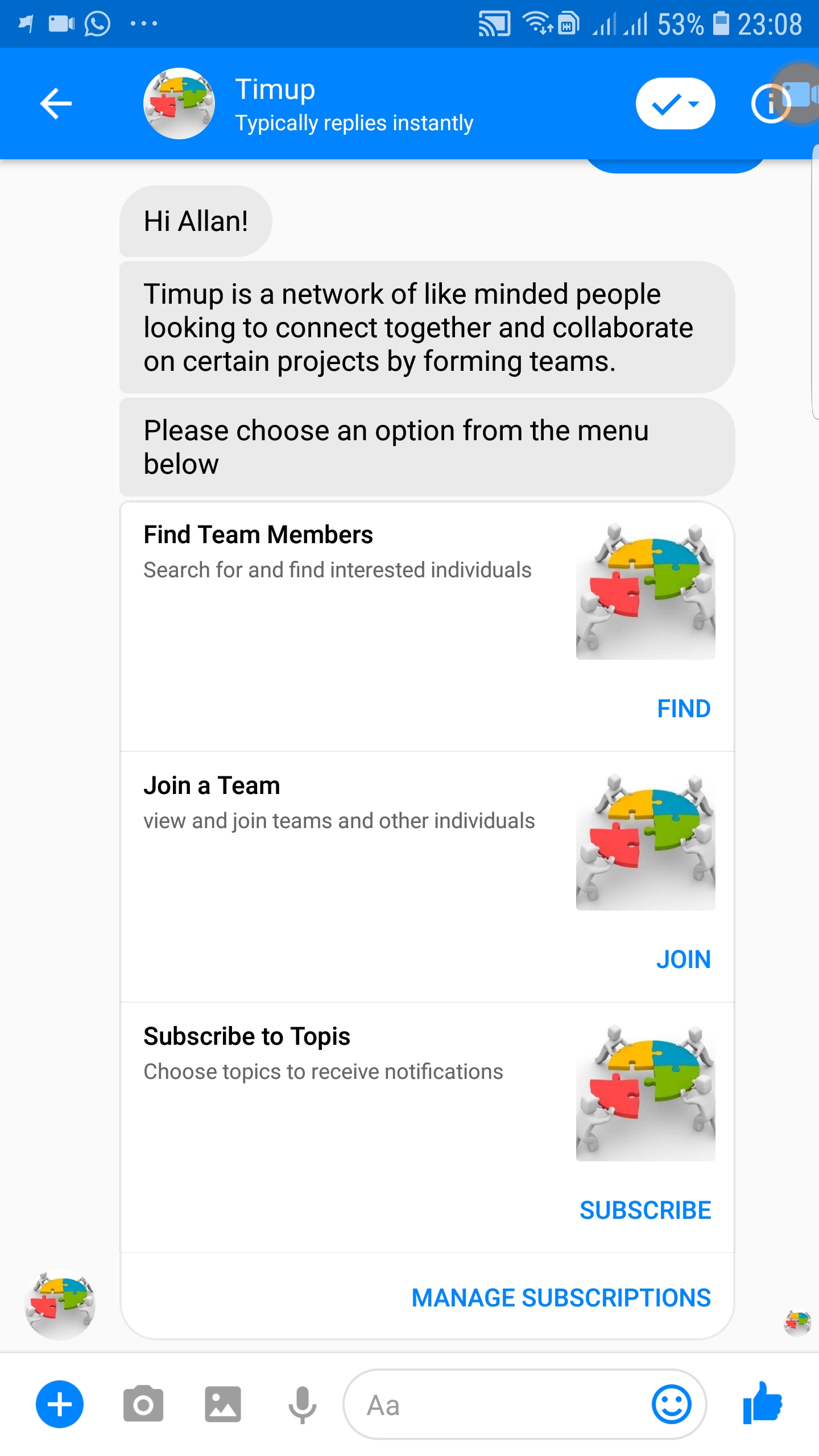Tap SUBSCRIBE under Subscribe to Topis
This screenshot has height=1456, width=819.
645,1210
